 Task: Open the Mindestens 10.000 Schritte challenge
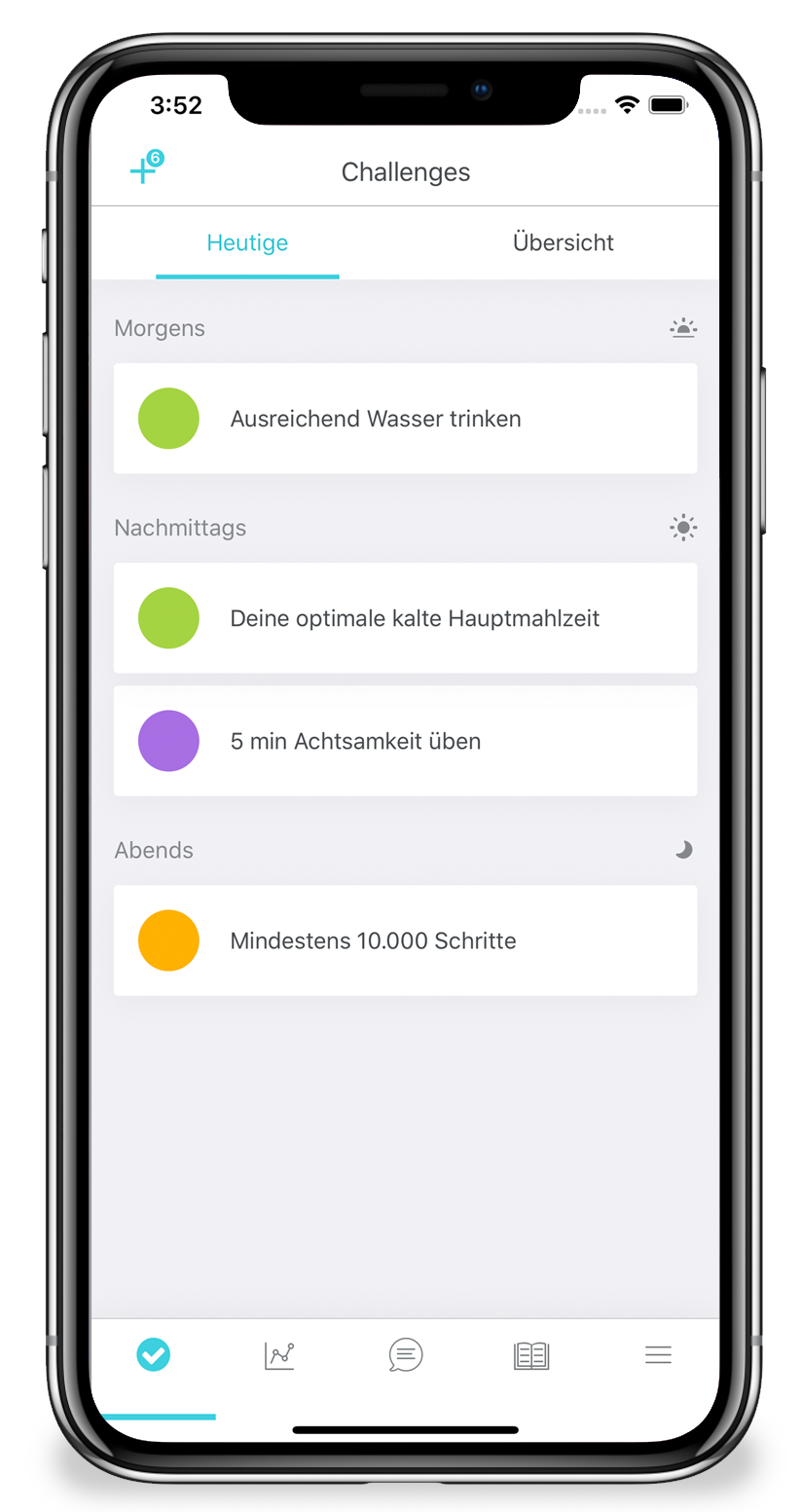tap(405, 940)
